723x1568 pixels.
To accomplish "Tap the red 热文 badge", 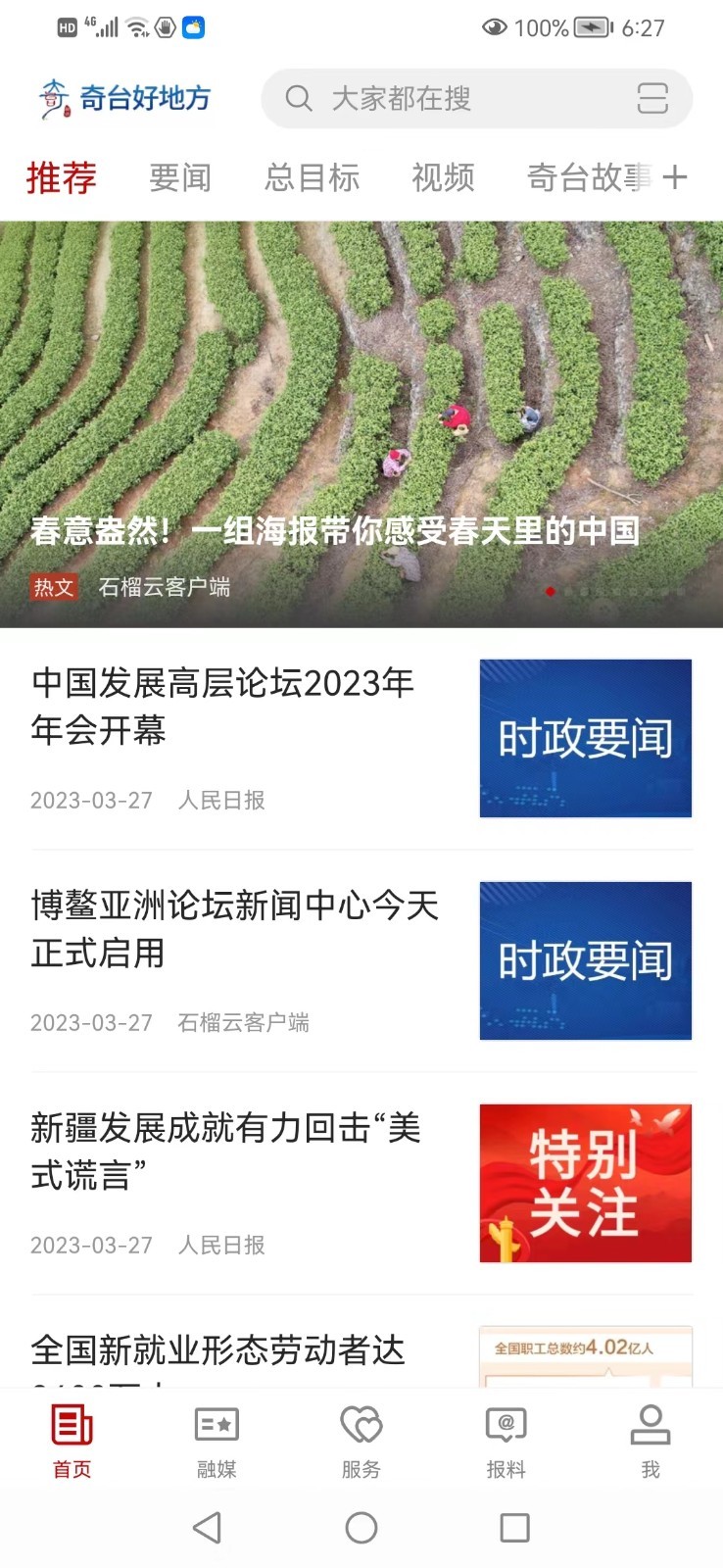I will [55, 589].
